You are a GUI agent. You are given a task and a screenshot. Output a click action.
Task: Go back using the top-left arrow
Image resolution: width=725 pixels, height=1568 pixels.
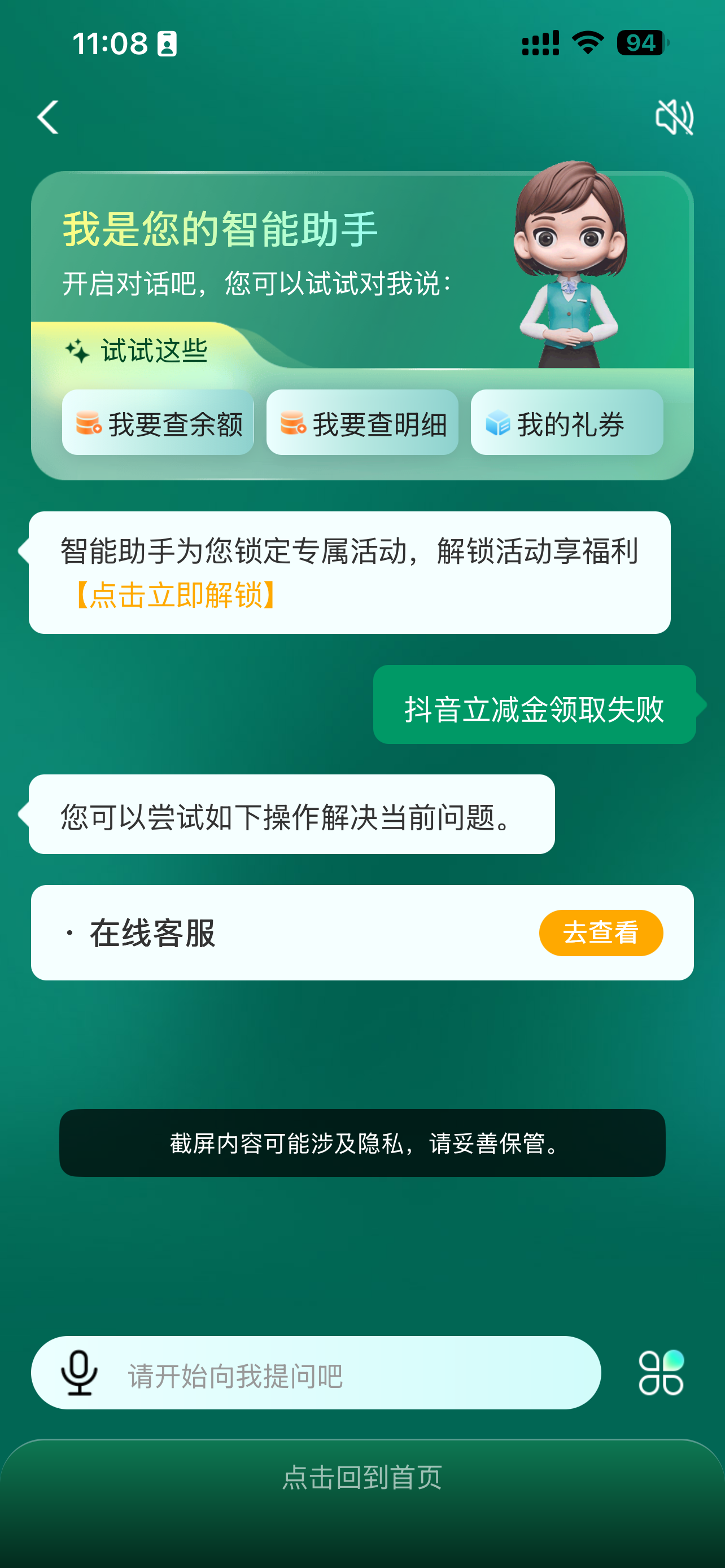pyautogui.click(x=48, y=117)
